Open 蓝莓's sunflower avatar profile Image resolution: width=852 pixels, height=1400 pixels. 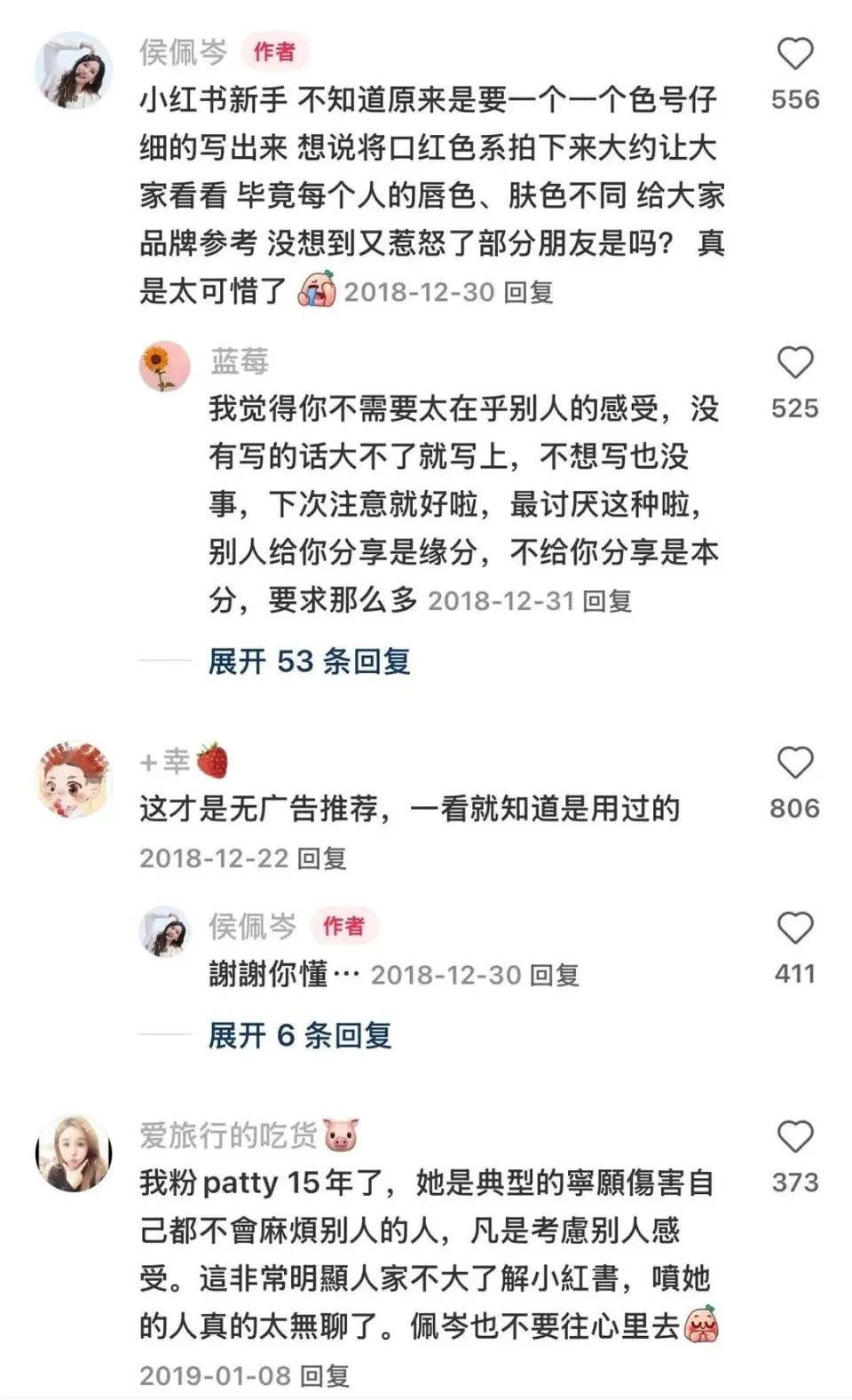165,366
